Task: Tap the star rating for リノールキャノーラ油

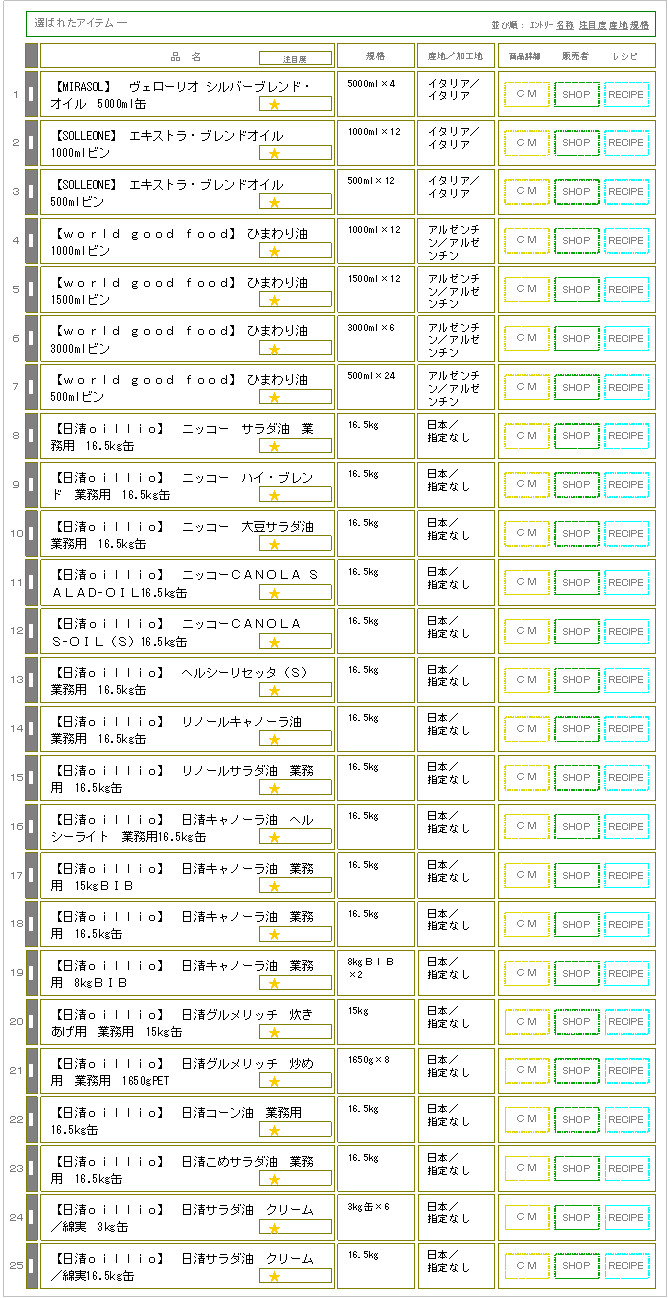Action: pos(275,739)
